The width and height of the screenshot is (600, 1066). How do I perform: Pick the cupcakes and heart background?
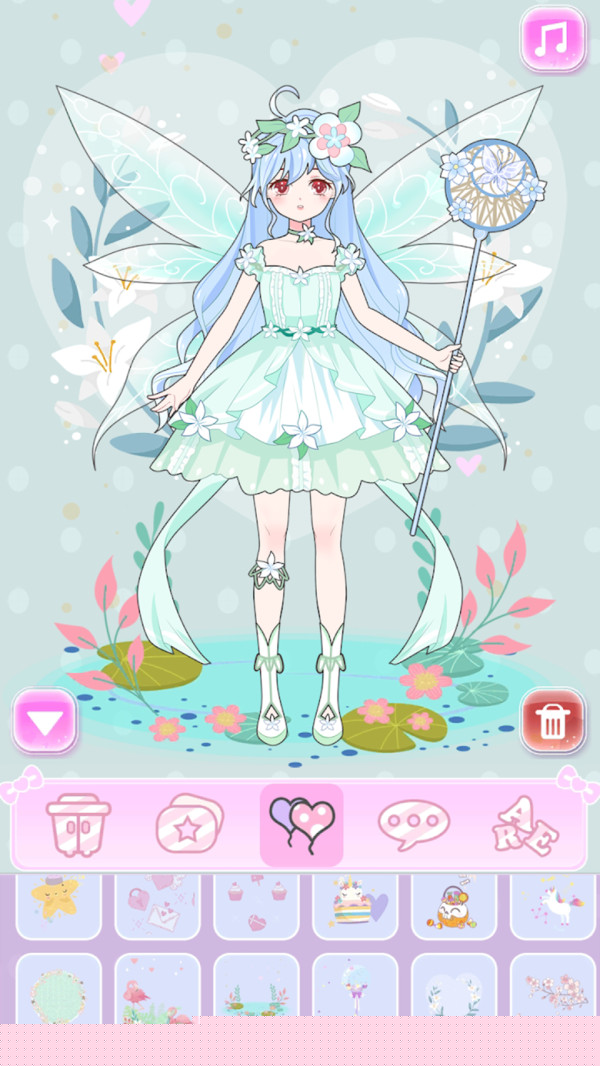click(256, 904)
